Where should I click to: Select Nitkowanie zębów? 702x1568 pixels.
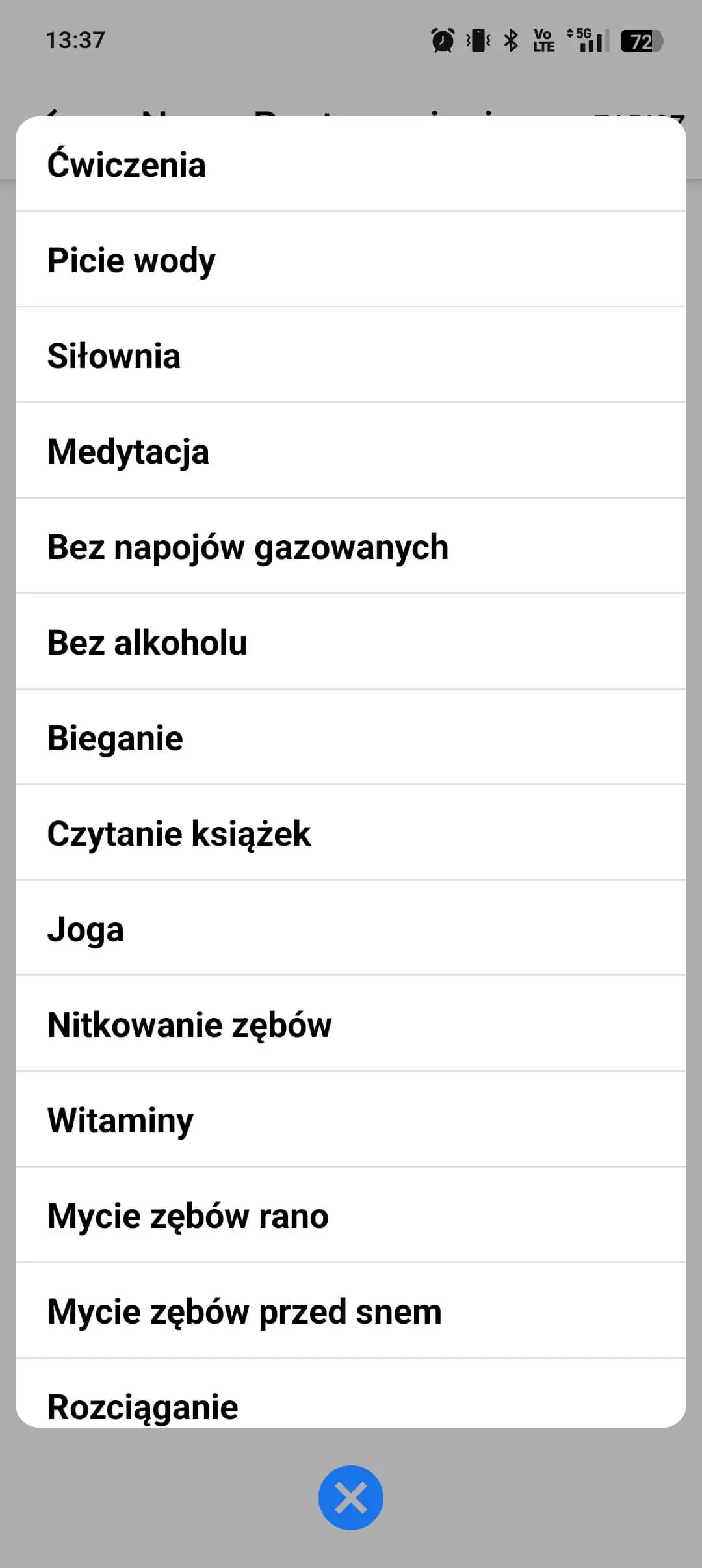[351, 1025]
